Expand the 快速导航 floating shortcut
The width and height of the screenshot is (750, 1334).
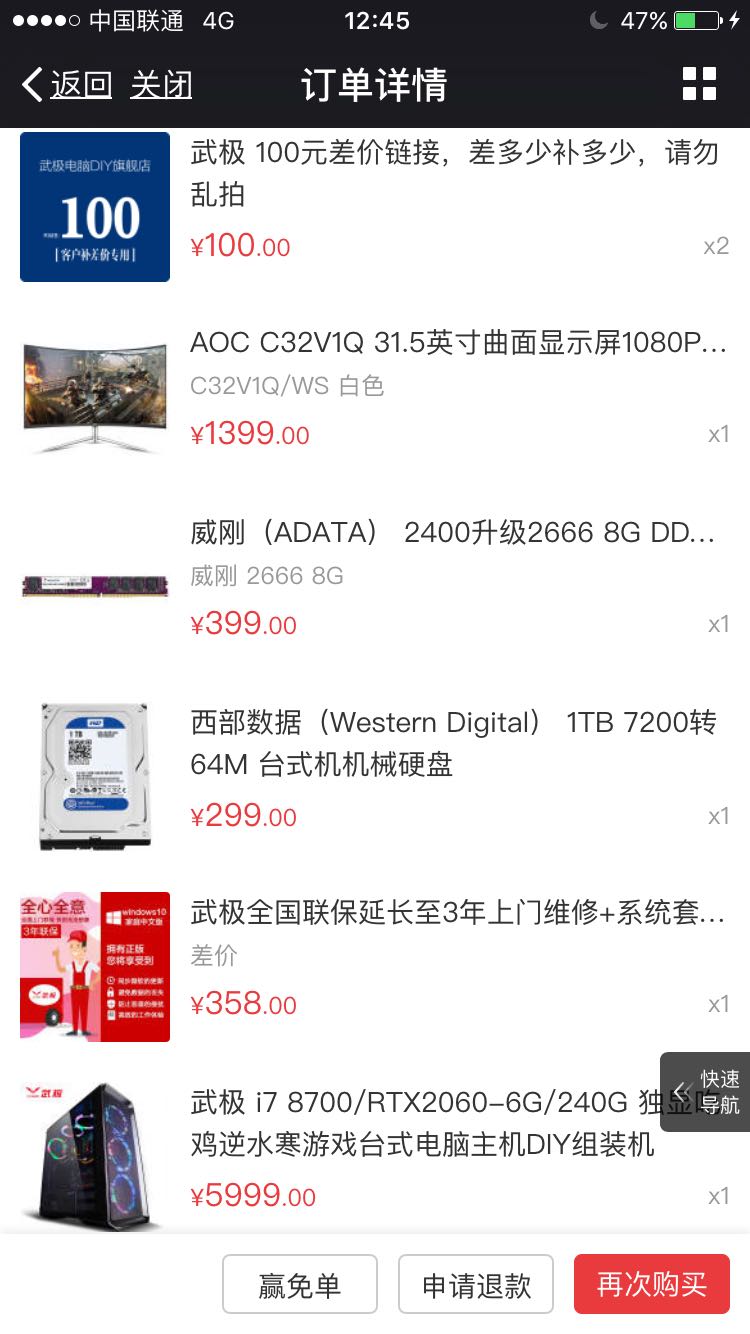(x=706, y=1091)
